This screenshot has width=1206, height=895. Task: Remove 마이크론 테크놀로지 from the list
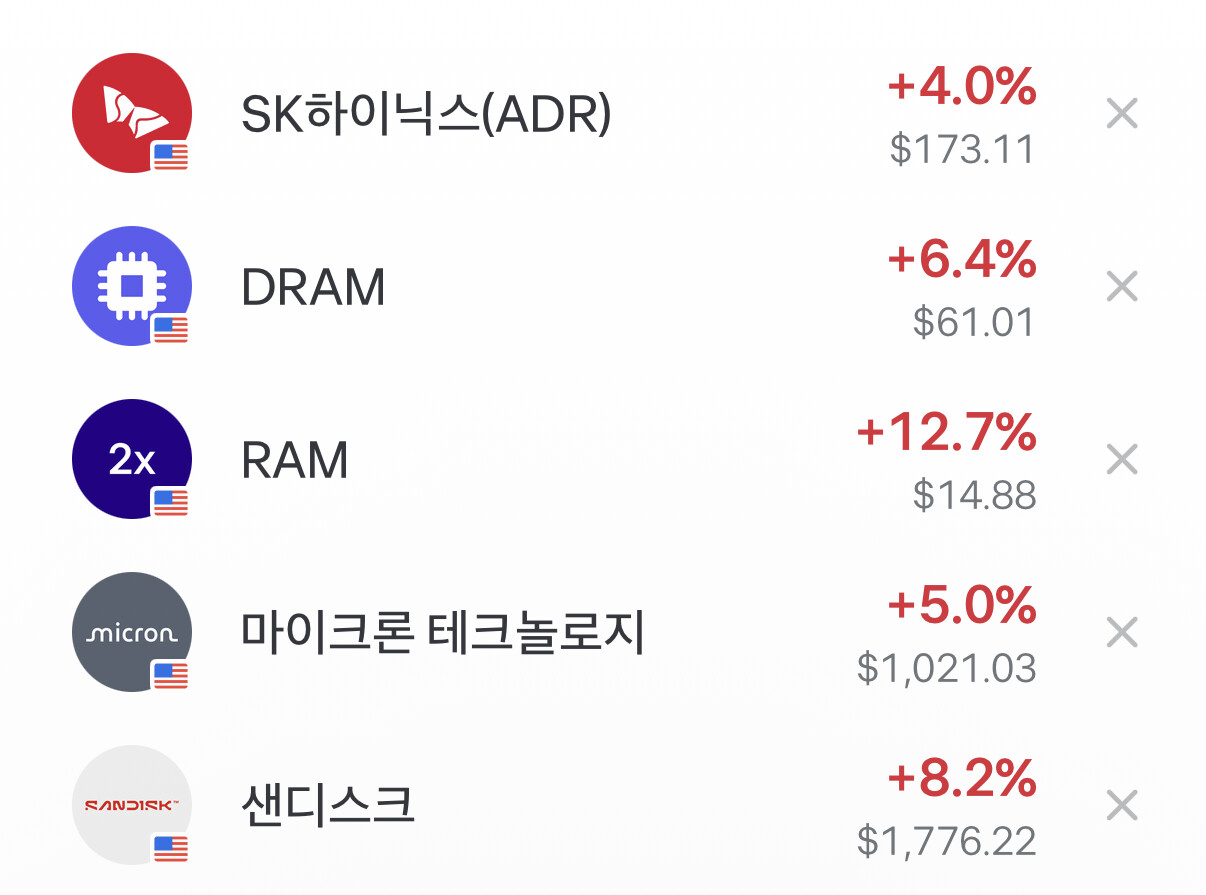click(1122, 633)
